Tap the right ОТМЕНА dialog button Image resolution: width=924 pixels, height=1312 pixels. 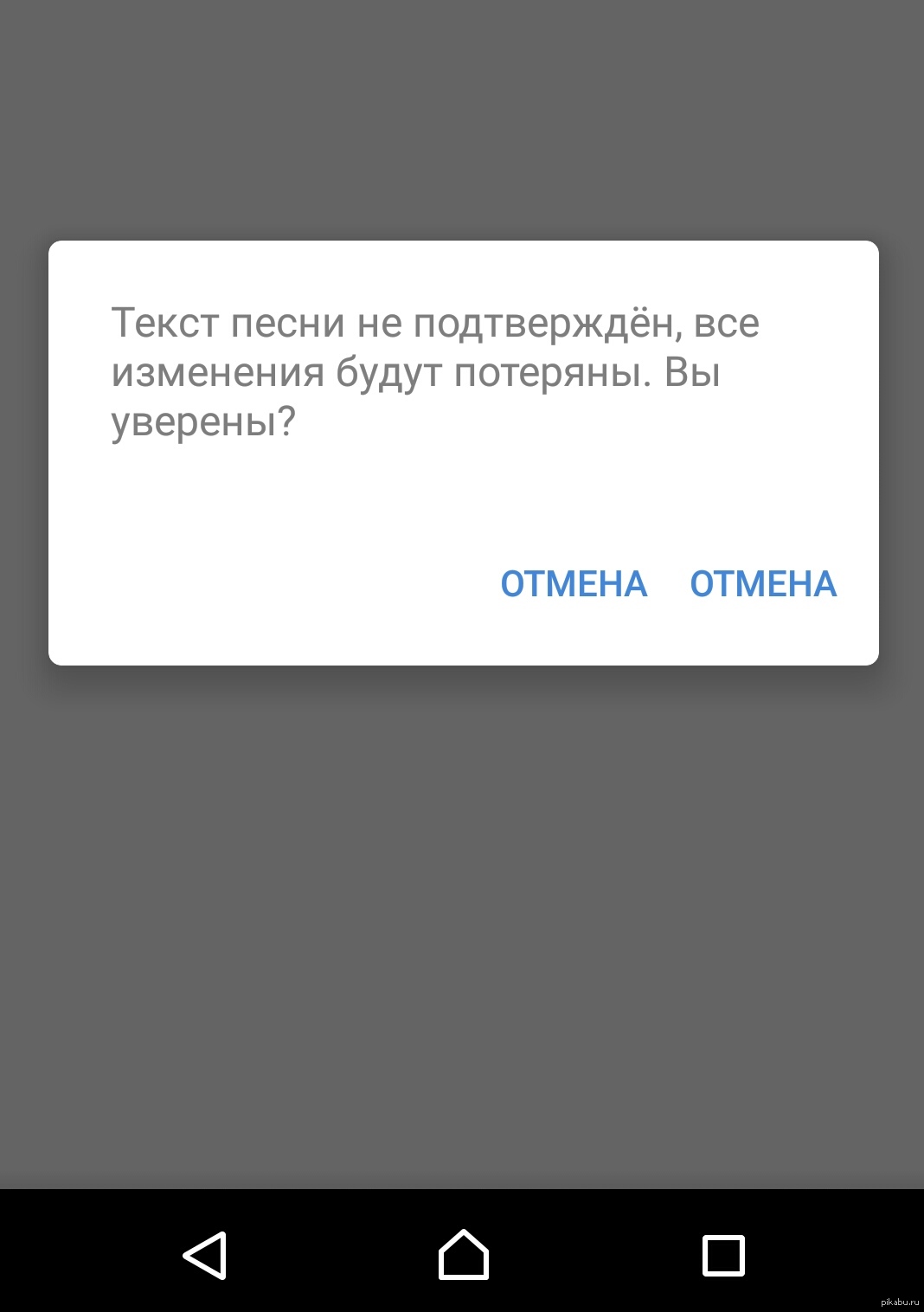coord(763,584)
